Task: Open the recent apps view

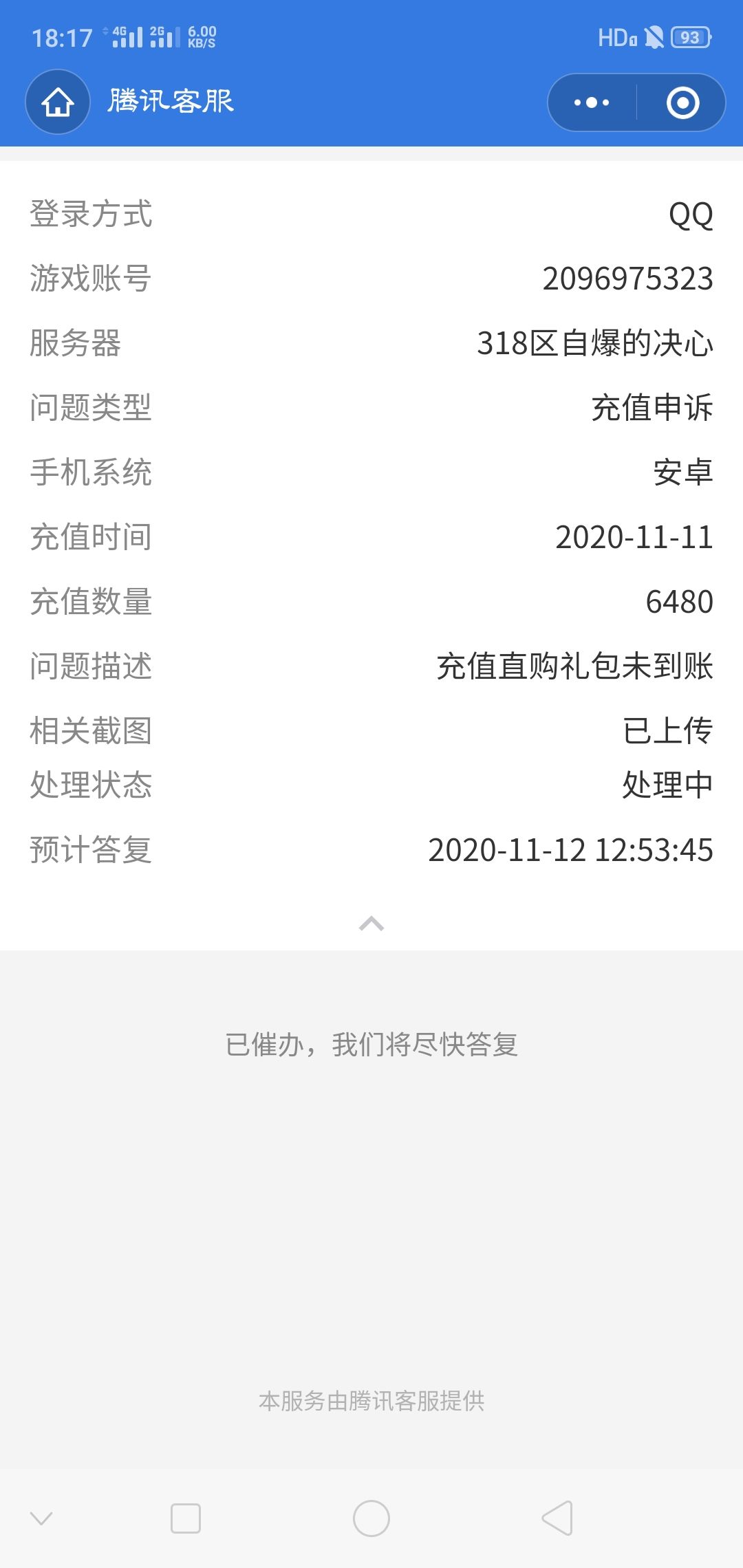Action: [x=186, y=1518]
